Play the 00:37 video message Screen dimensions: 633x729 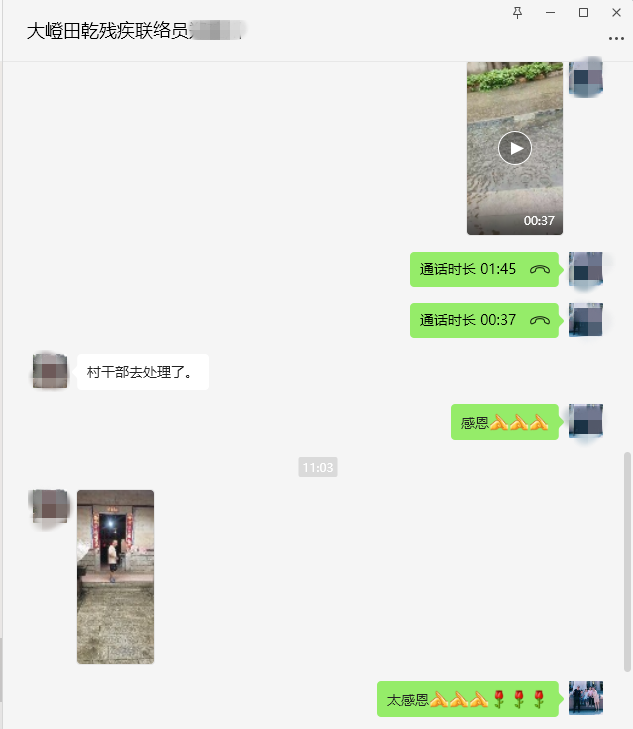tap(515, 148)
